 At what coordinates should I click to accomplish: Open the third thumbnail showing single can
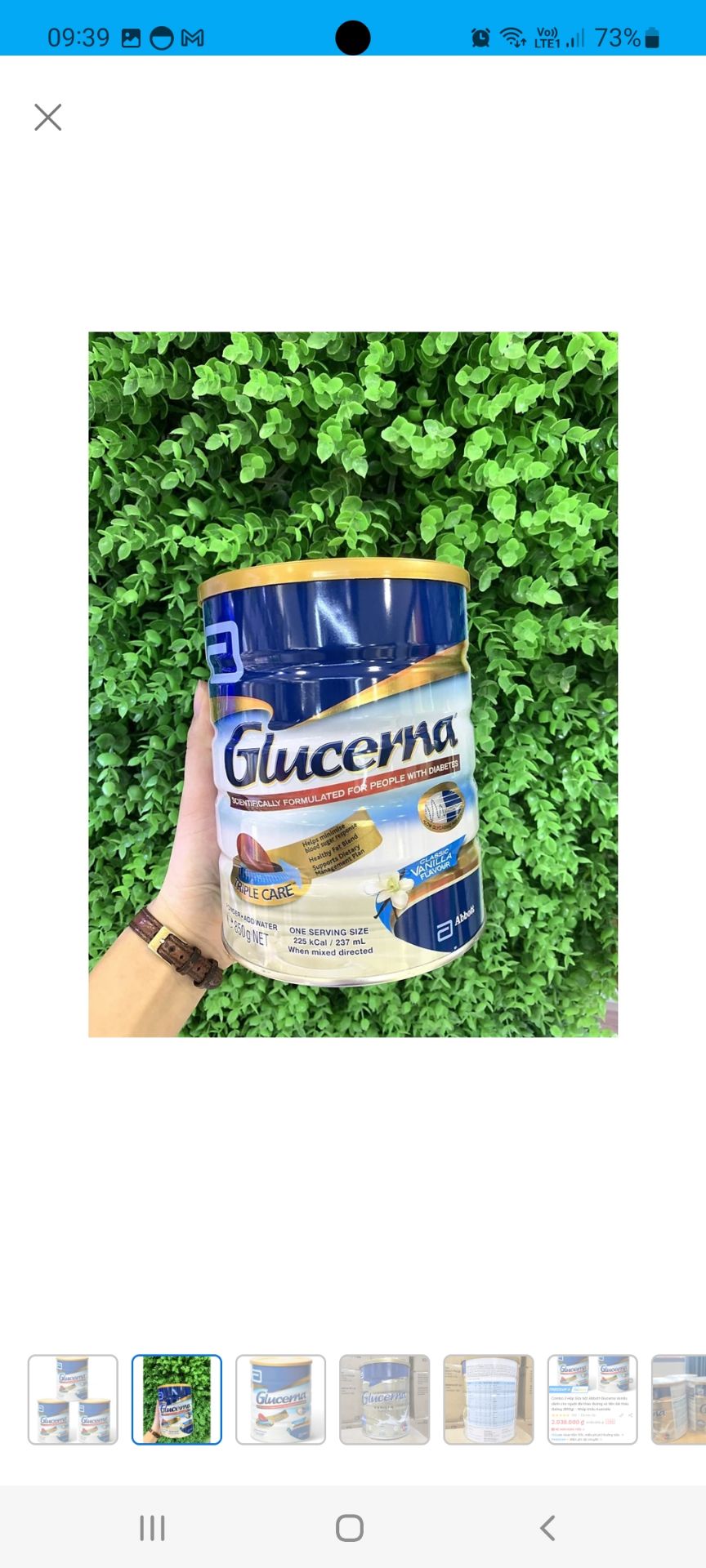point(280,1400)
